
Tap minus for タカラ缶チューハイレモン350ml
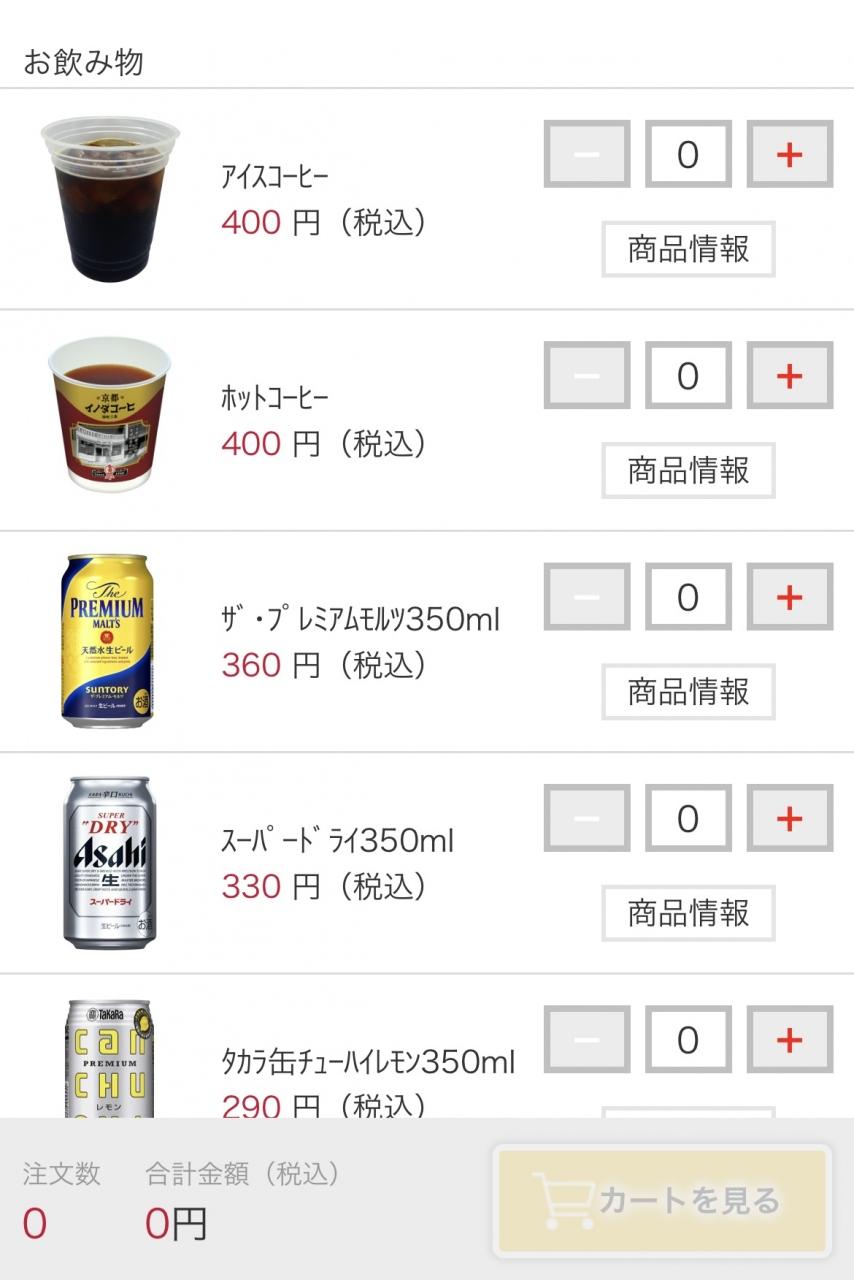coord(587,1040)
